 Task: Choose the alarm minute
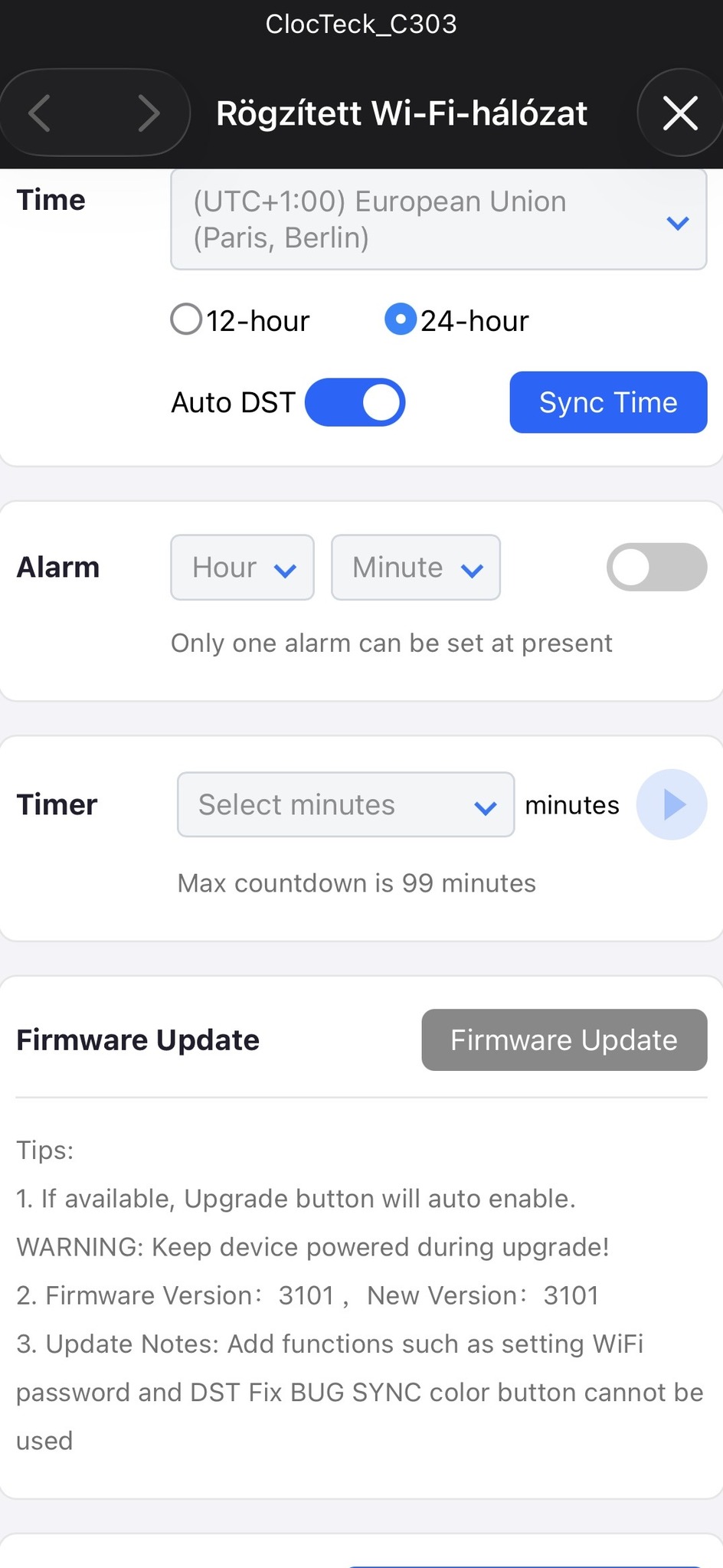point(415,568)
